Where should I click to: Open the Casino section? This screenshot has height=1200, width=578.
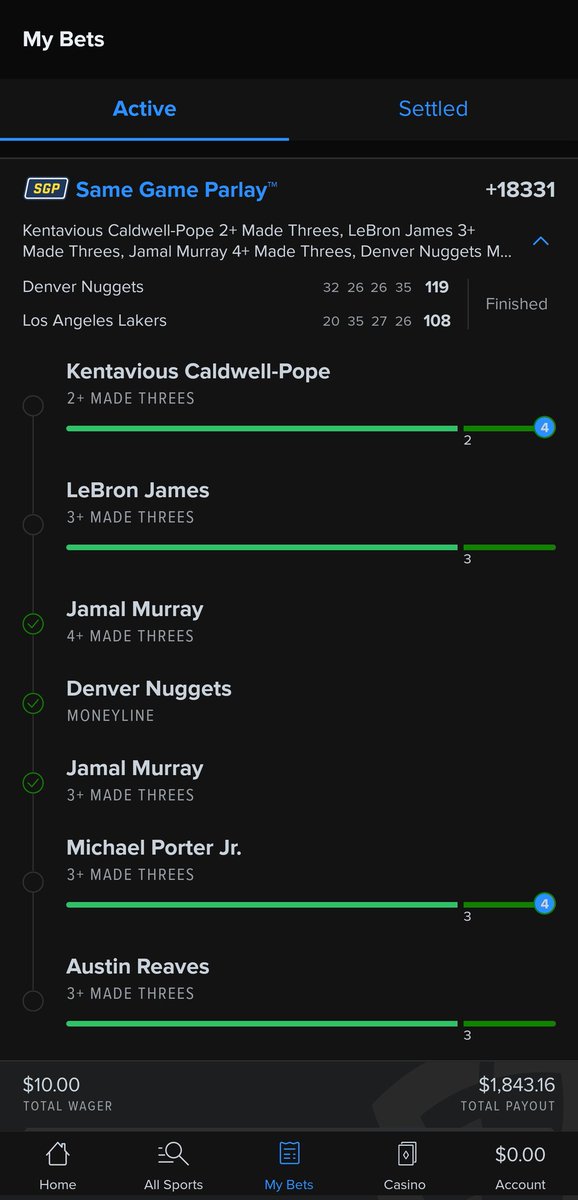coord(406,1166)
